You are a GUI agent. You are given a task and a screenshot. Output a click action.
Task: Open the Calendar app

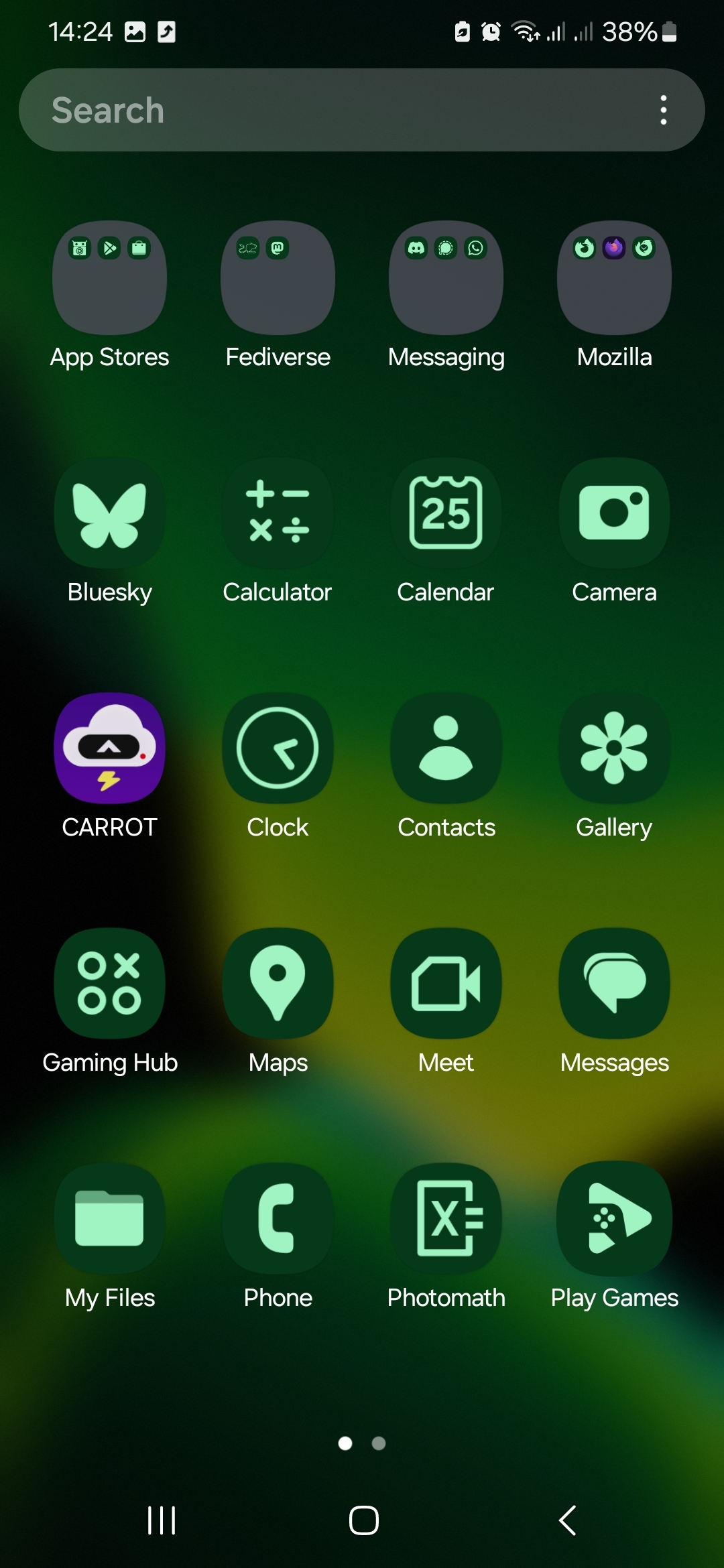(x=446, y=513)
